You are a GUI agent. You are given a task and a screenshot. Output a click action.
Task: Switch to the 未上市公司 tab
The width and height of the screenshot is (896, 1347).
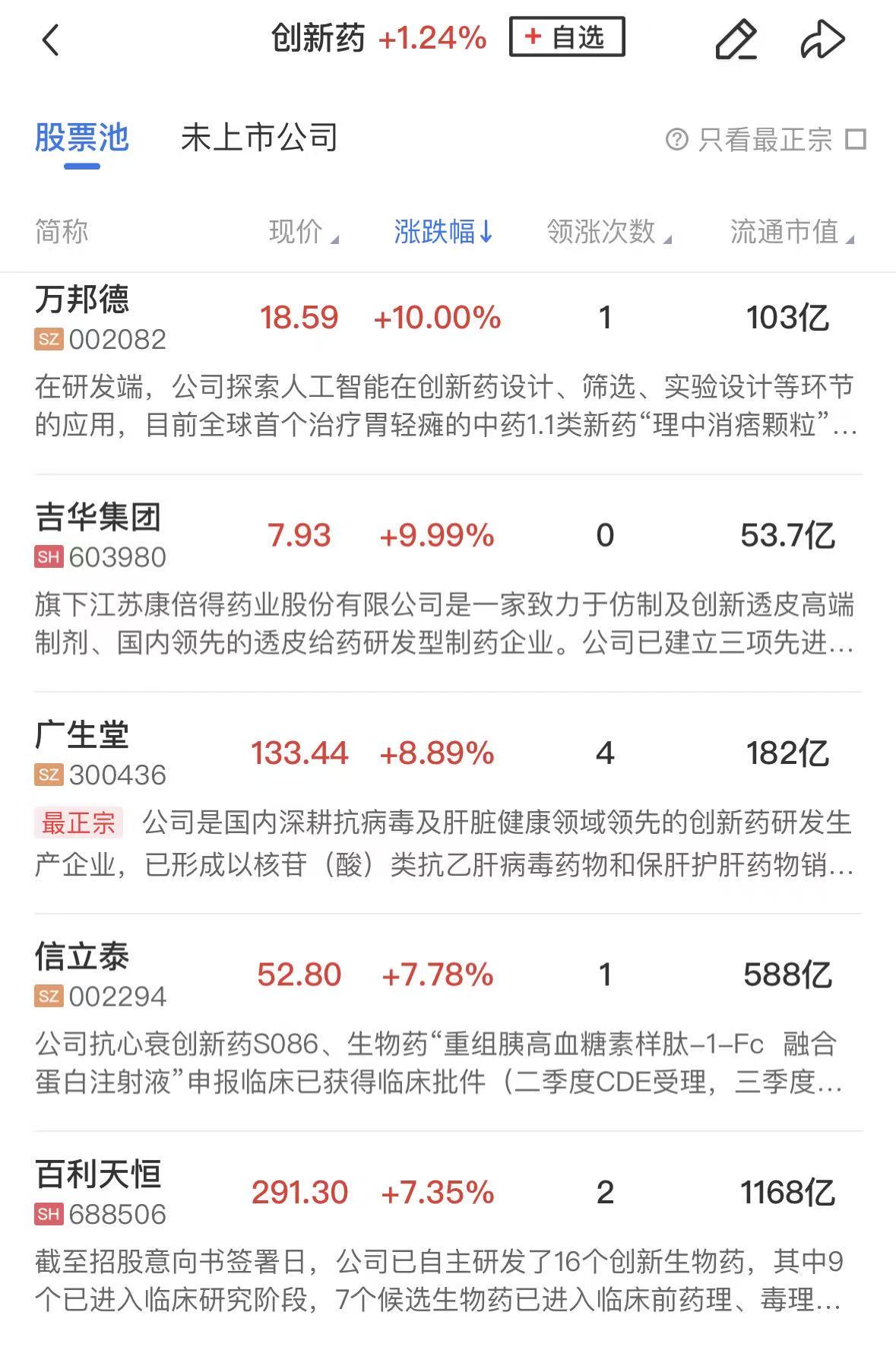(x=259, y=138)
